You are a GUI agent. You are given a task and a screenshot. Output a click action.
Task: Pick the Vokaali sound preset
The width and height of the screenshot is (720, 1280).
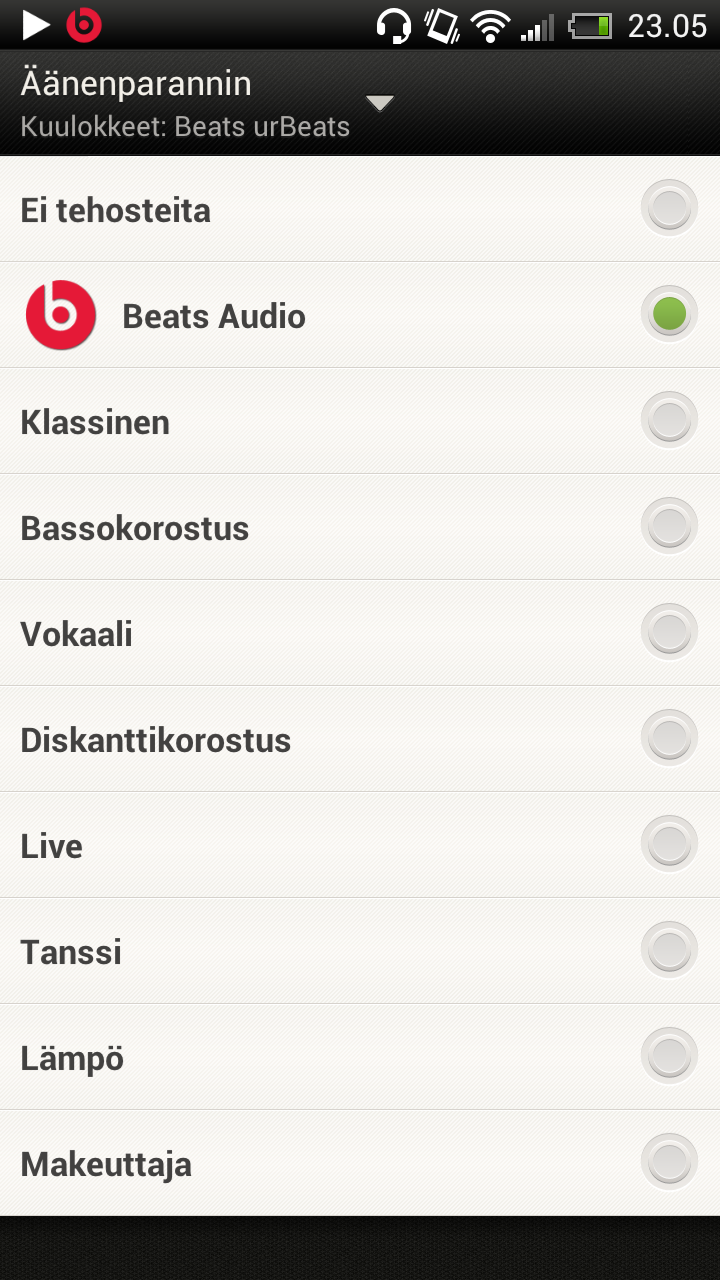(360, 633)
